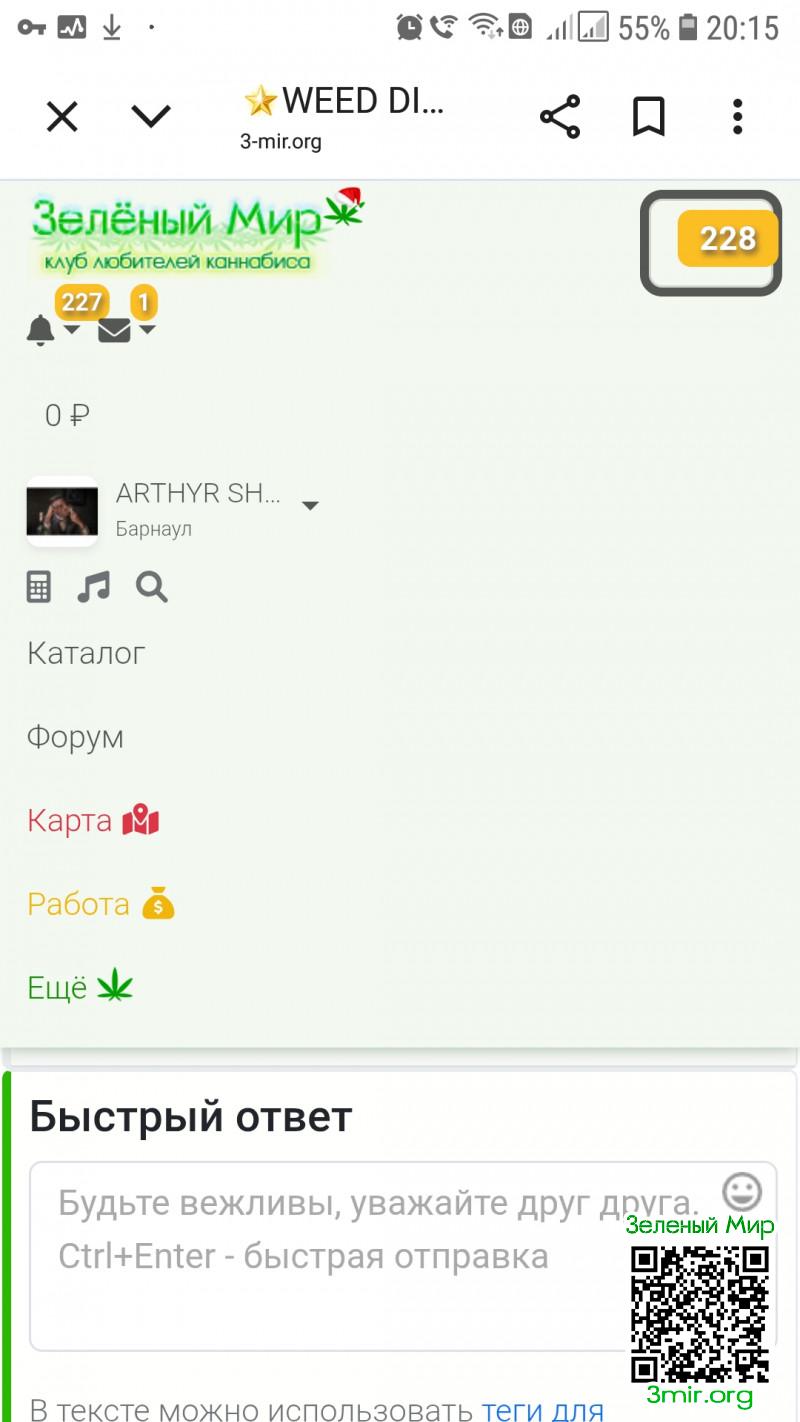Screen dimensions: 800x1422
Task: Close the browser tab with X
Action: [62, 118]
